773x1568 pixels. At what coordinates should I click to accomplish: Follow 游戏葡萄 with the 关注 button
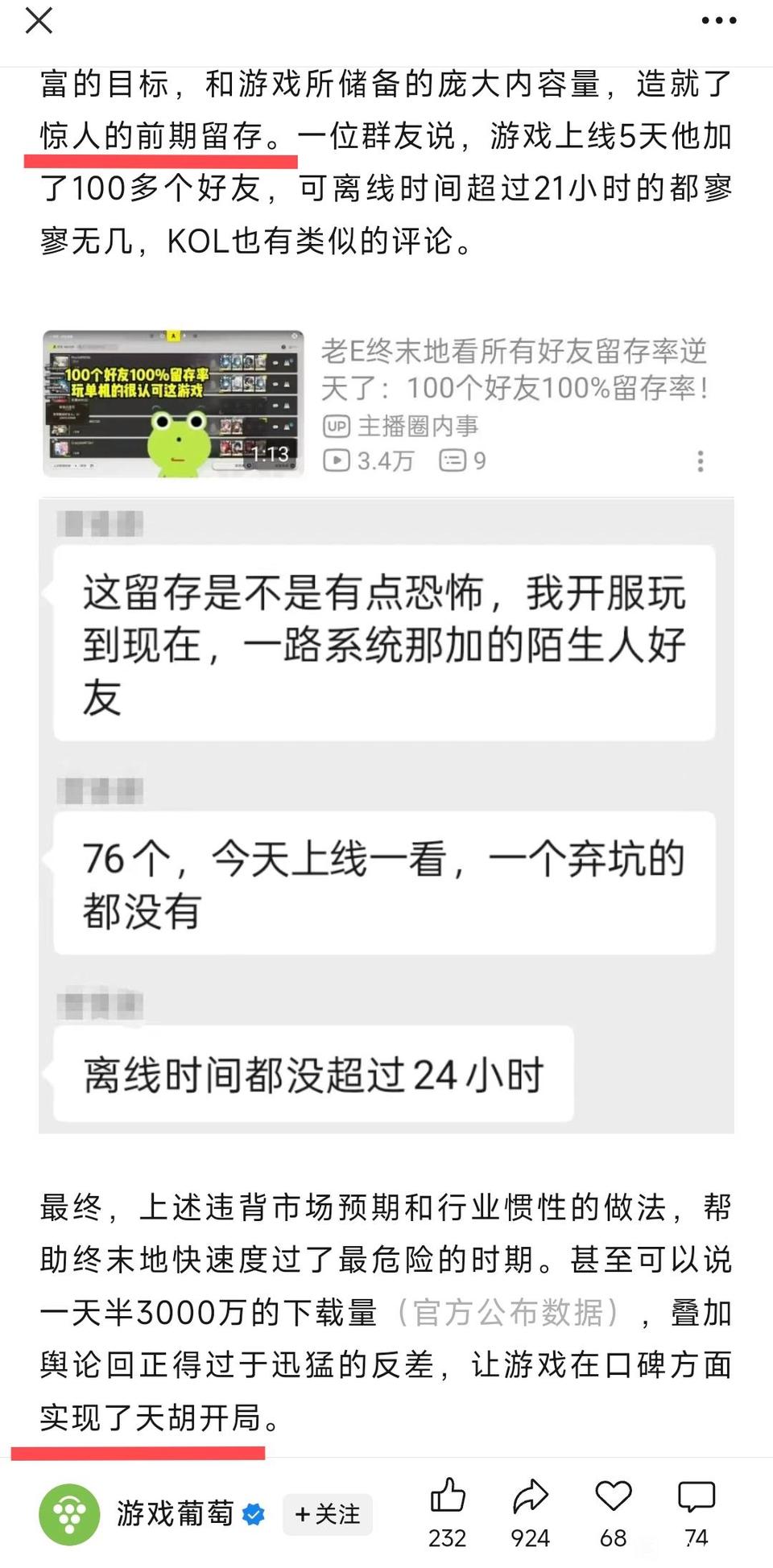pos(328,1514)
